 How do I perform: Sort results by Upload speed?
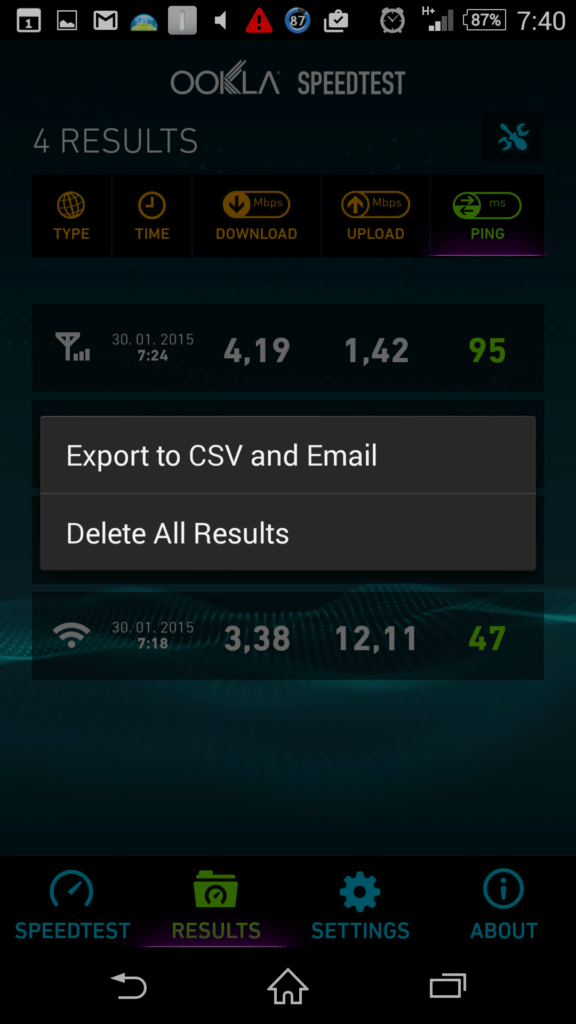pyautogui.click(x=376, y=216)
